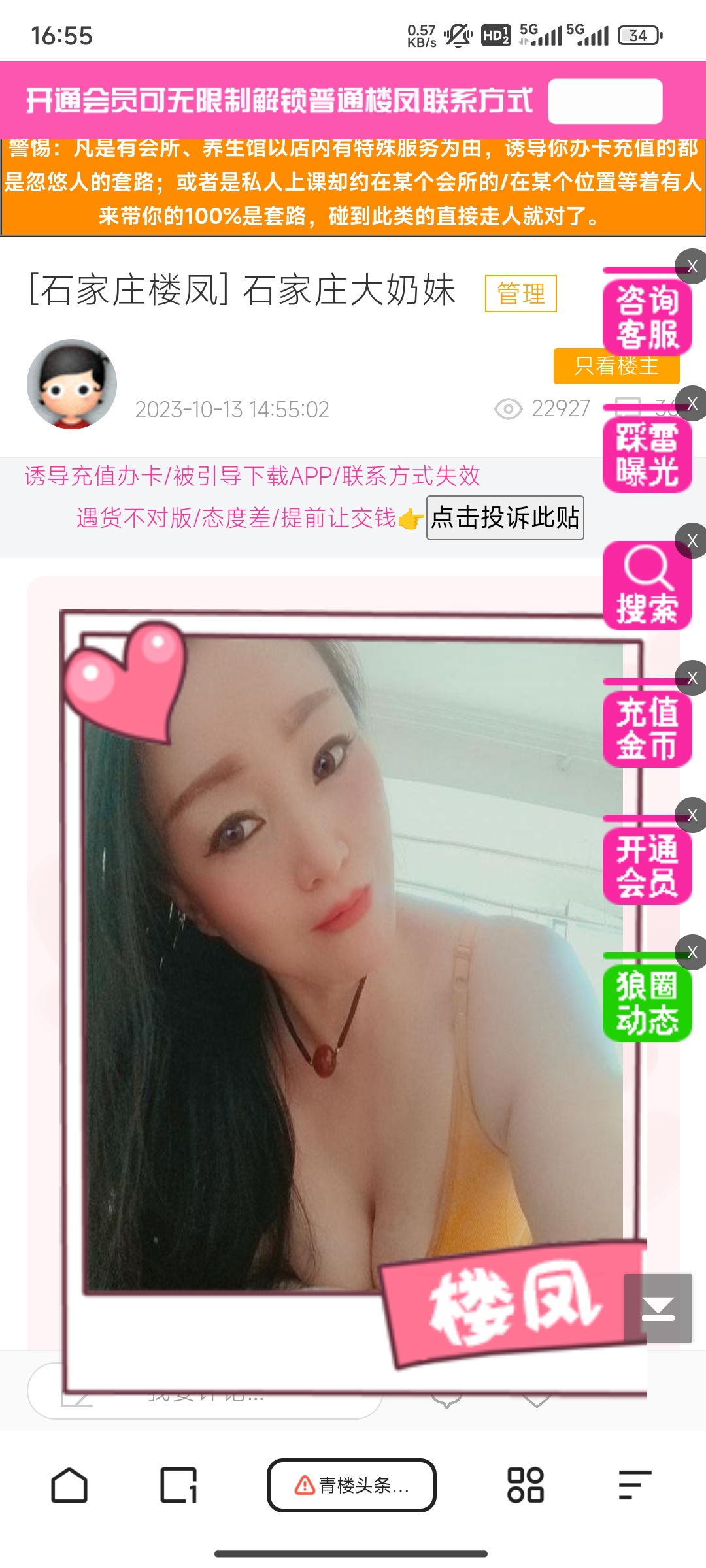Open 充值金币 floating button
Screen dimensions: 706x1568
point(646,729)
